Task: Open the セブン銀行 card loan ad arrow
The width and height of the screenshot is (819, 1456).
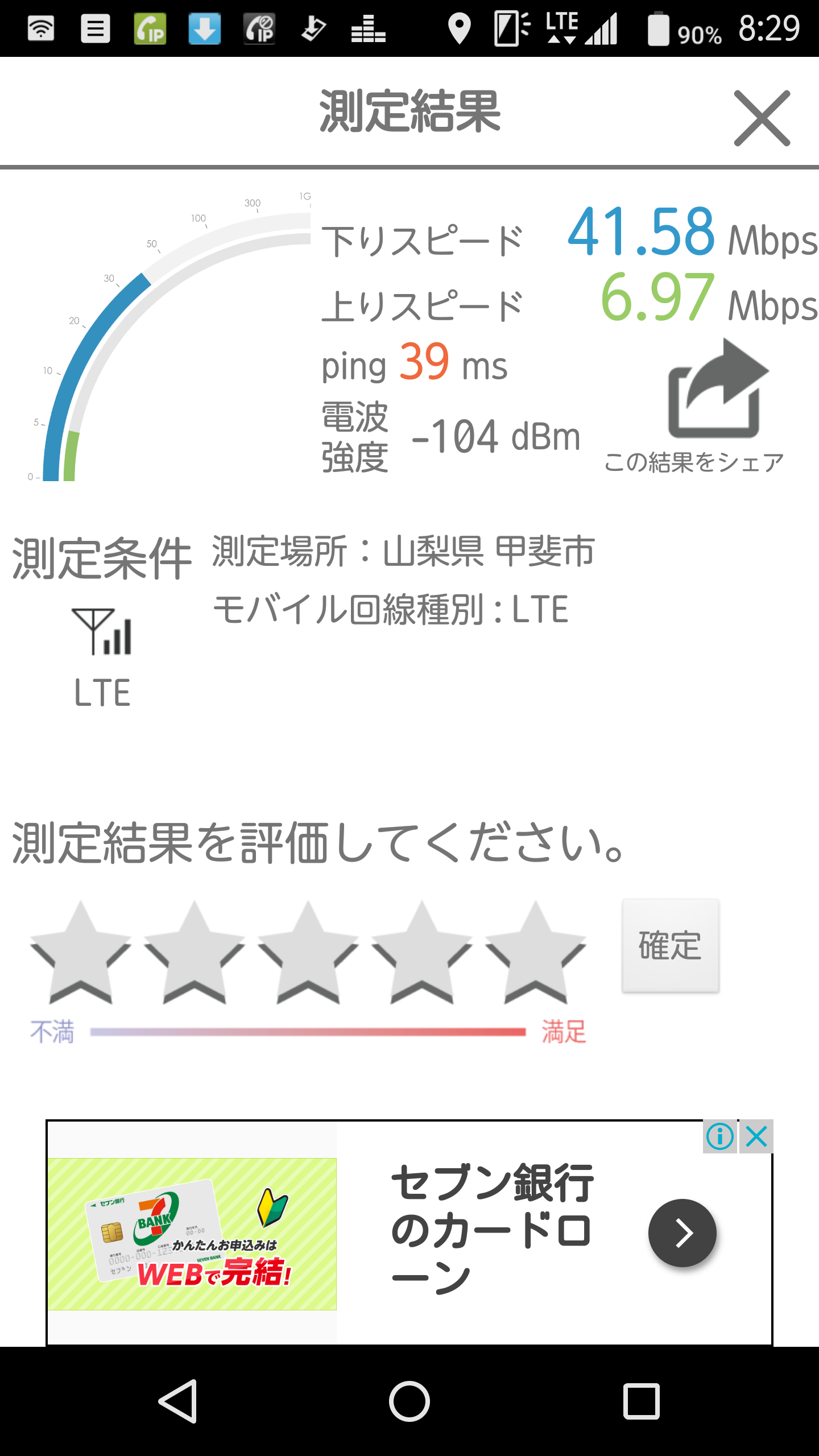Action: tap(682, 1232)
